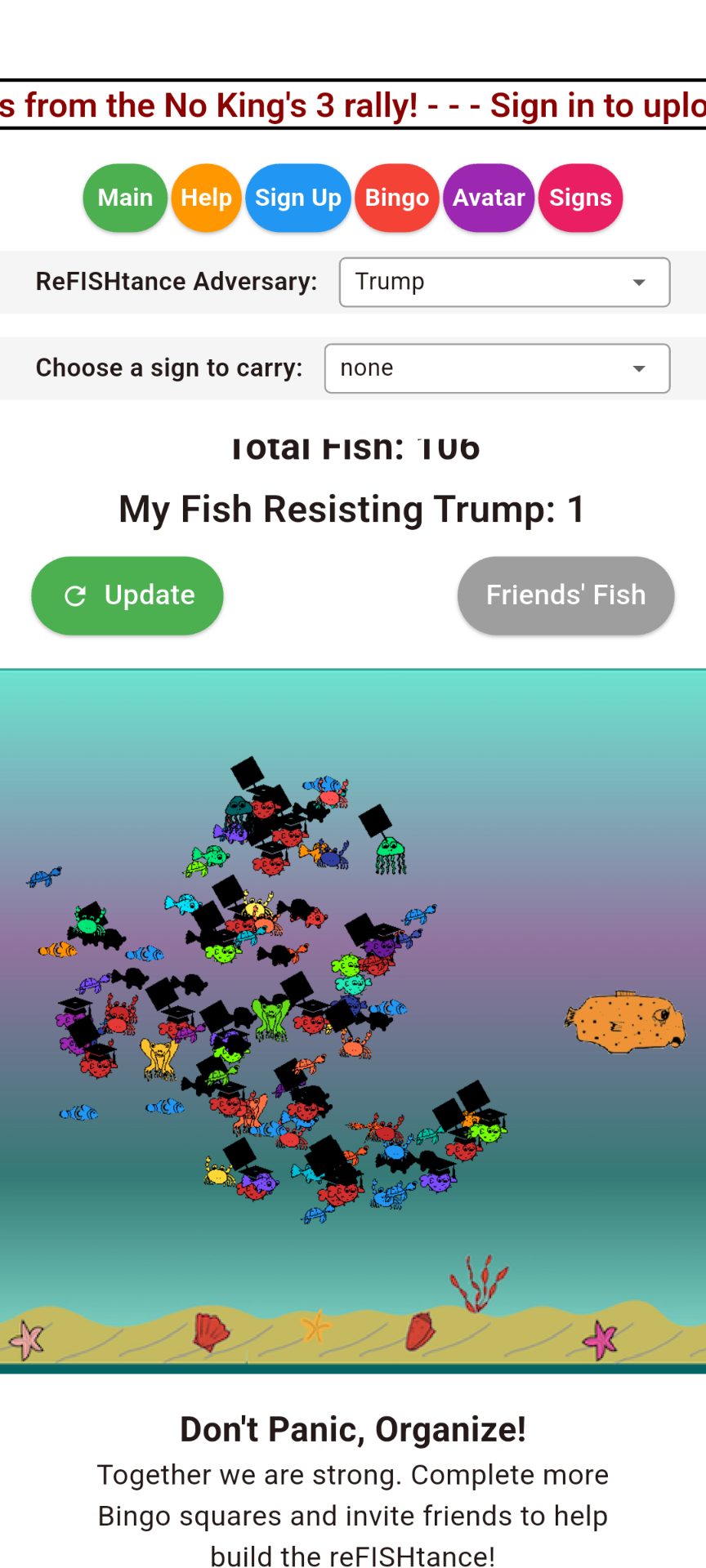Click the refresh icon inside the Update button
The height and width of the screenshot is (1568, 706).
76,595
